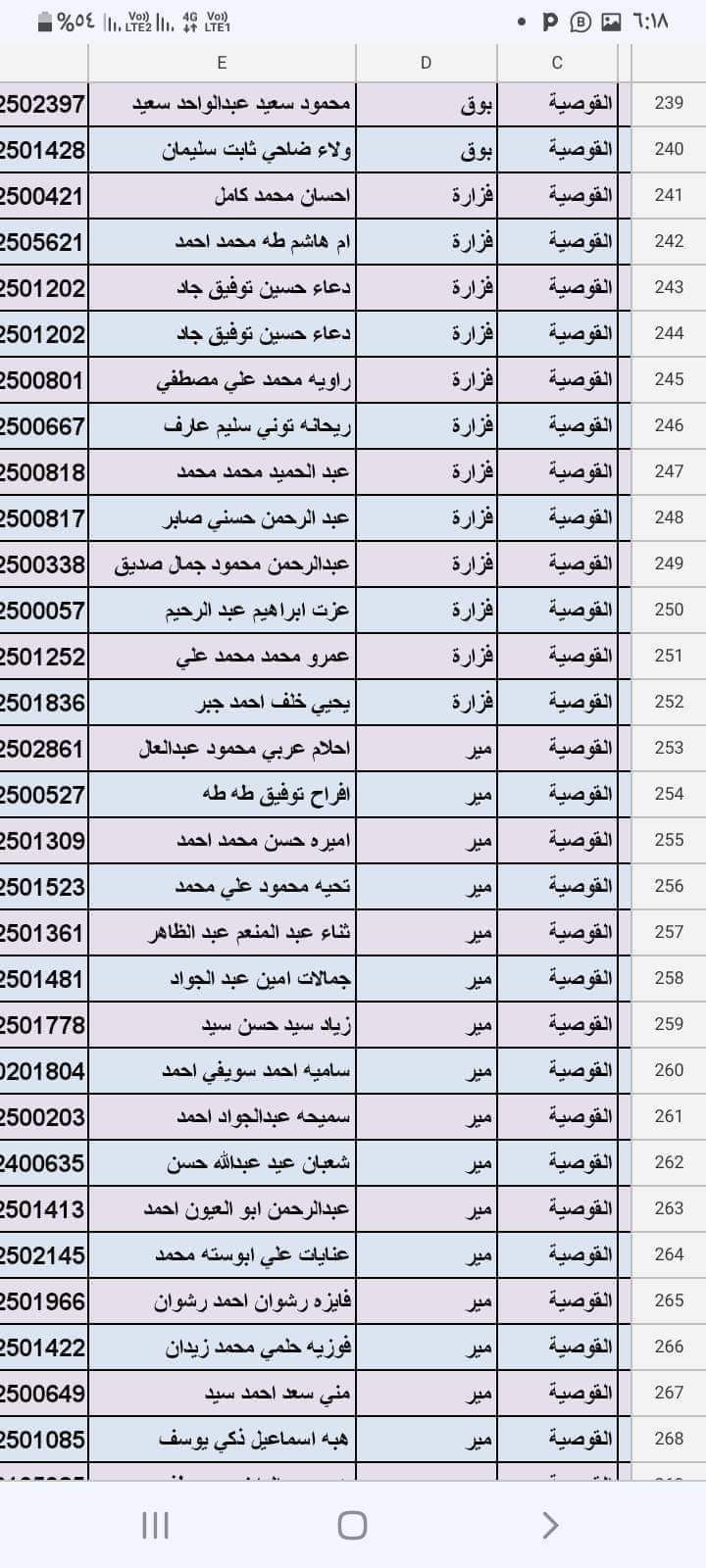The height and width of the screenshot is (1568, 706).
Task: Open the recent apps view
Action: coord(156,1525)
